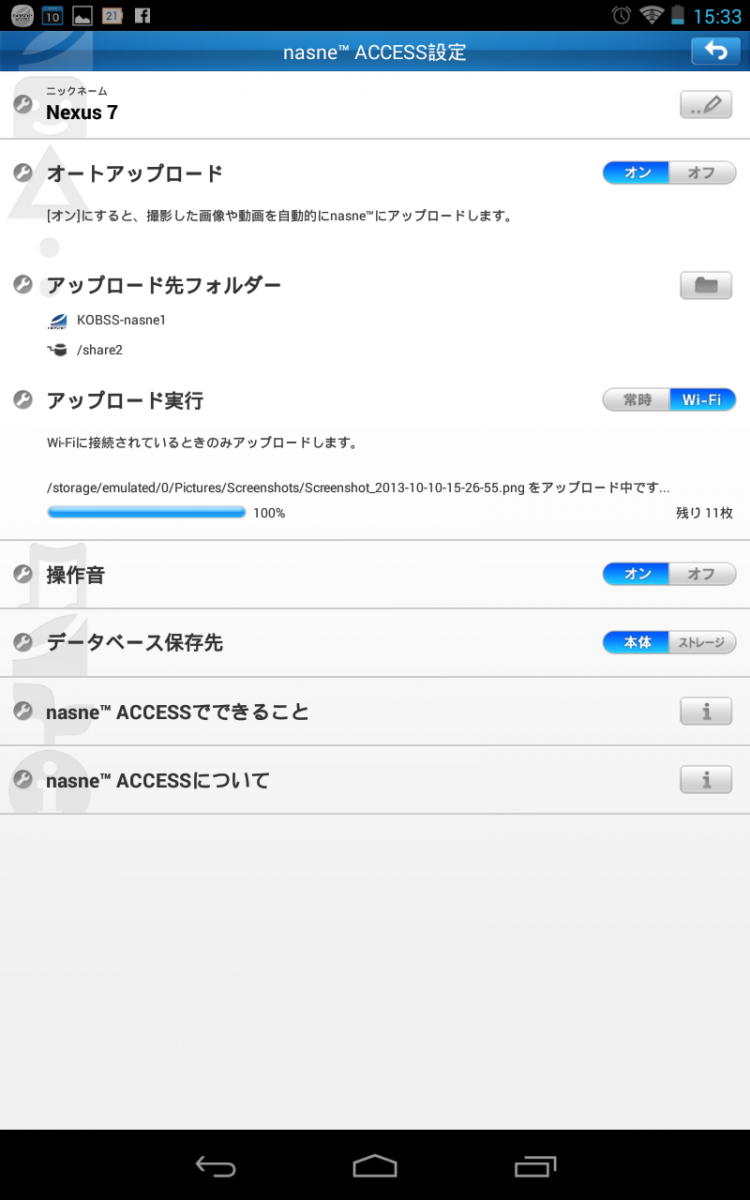Switch database storage to ストレージ
This screenshot has width=750, height=1200.
703,643
